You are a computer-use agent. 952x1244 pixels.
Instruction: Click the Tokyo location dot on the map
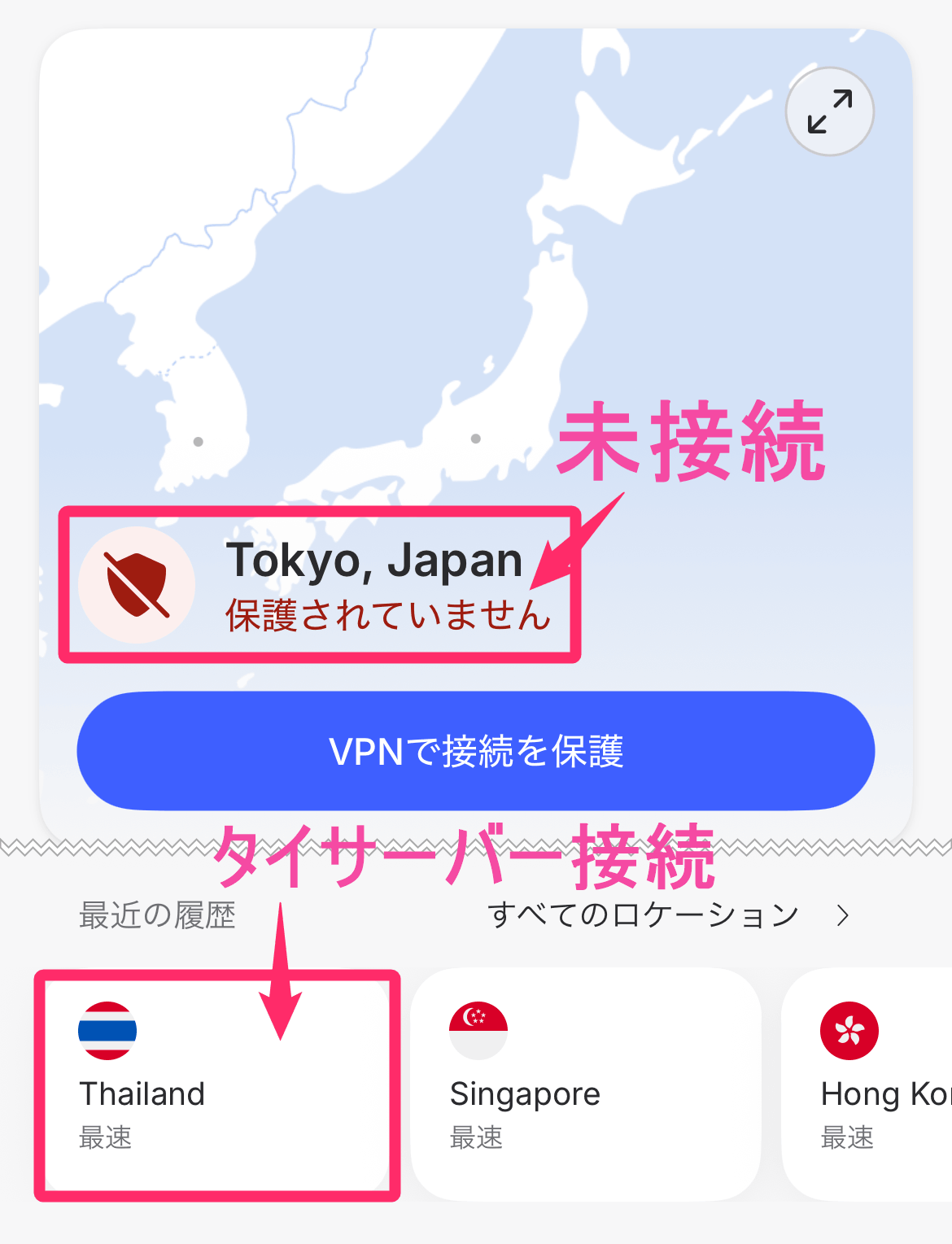[x=475, y=439]
